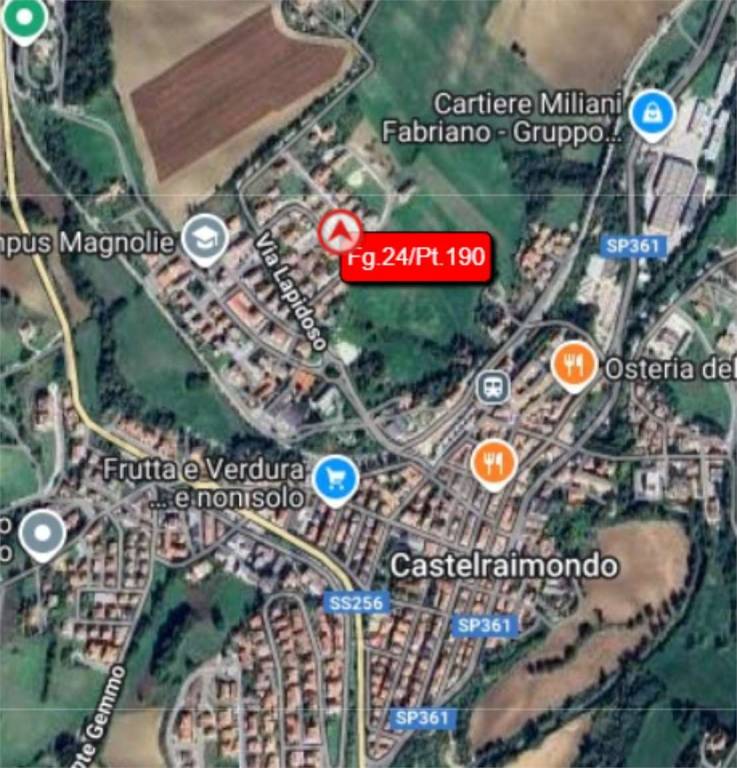Click the blue lock marker near Cartiere Miliani
737x768 pixels.
click(x=654, y=110)
